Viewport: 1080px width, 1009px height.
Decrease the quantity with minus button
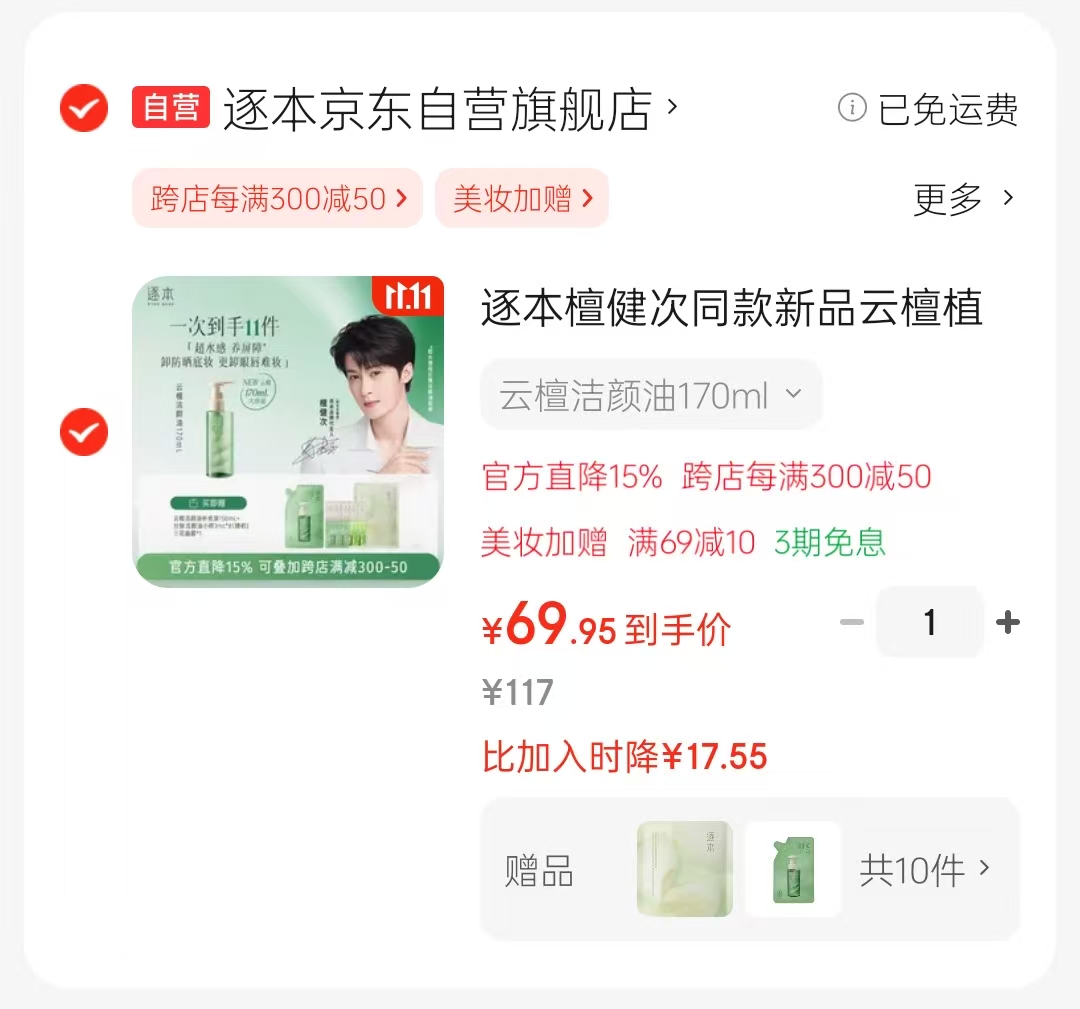pos(851,623)
